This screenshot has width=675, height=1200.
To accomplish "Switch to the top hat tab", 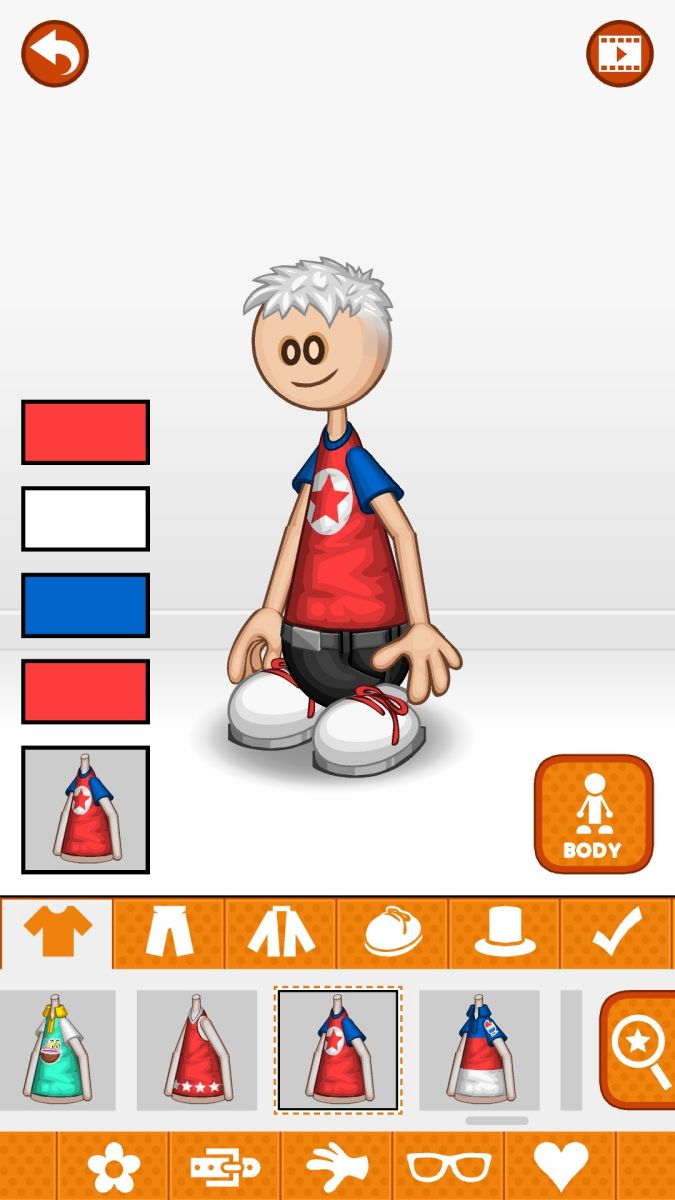I will pos(505,933).
